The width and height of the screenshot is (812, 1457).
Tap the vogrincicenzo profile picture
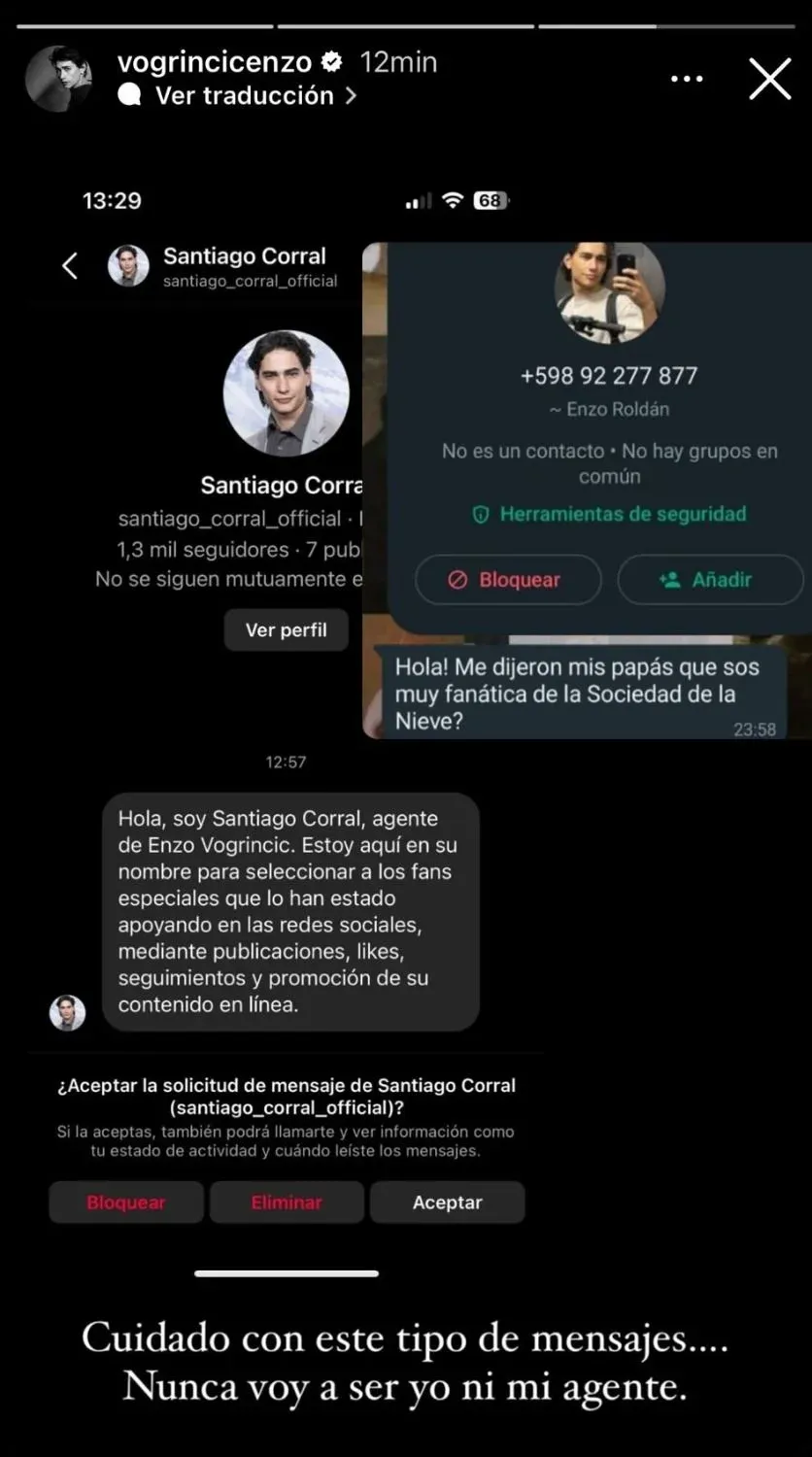click(x=59, y=78)
